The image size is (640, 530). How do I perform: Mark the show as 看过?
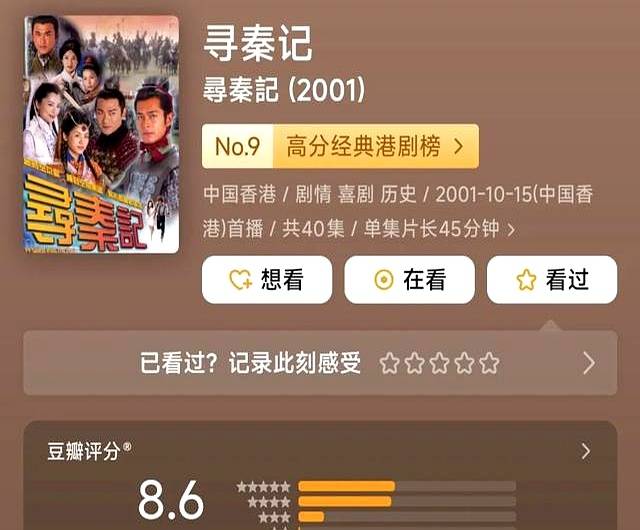(x=552, y=280)
